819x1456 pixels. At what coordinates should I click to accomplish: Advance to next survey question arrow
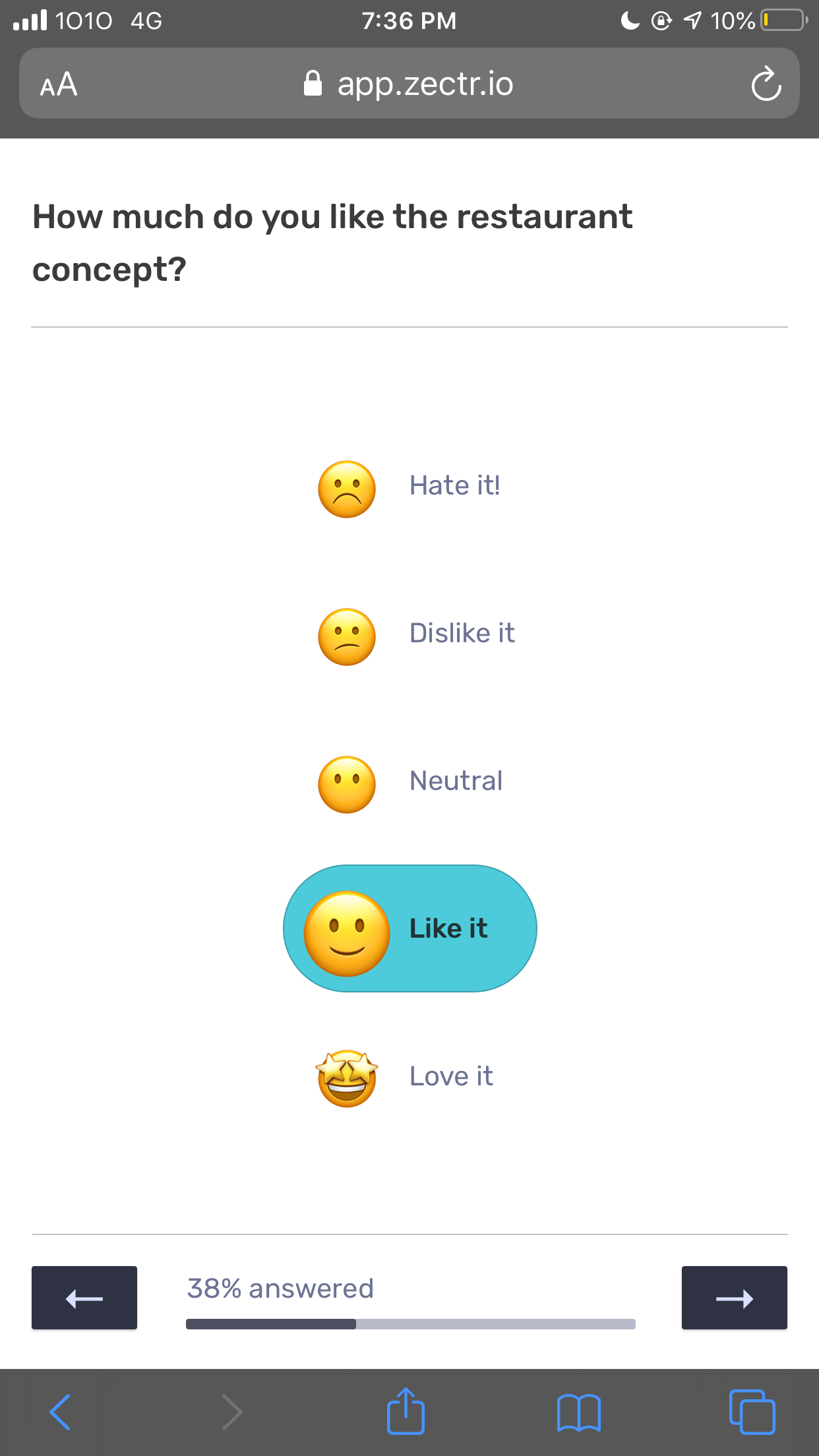click(x=735, y=1298)
